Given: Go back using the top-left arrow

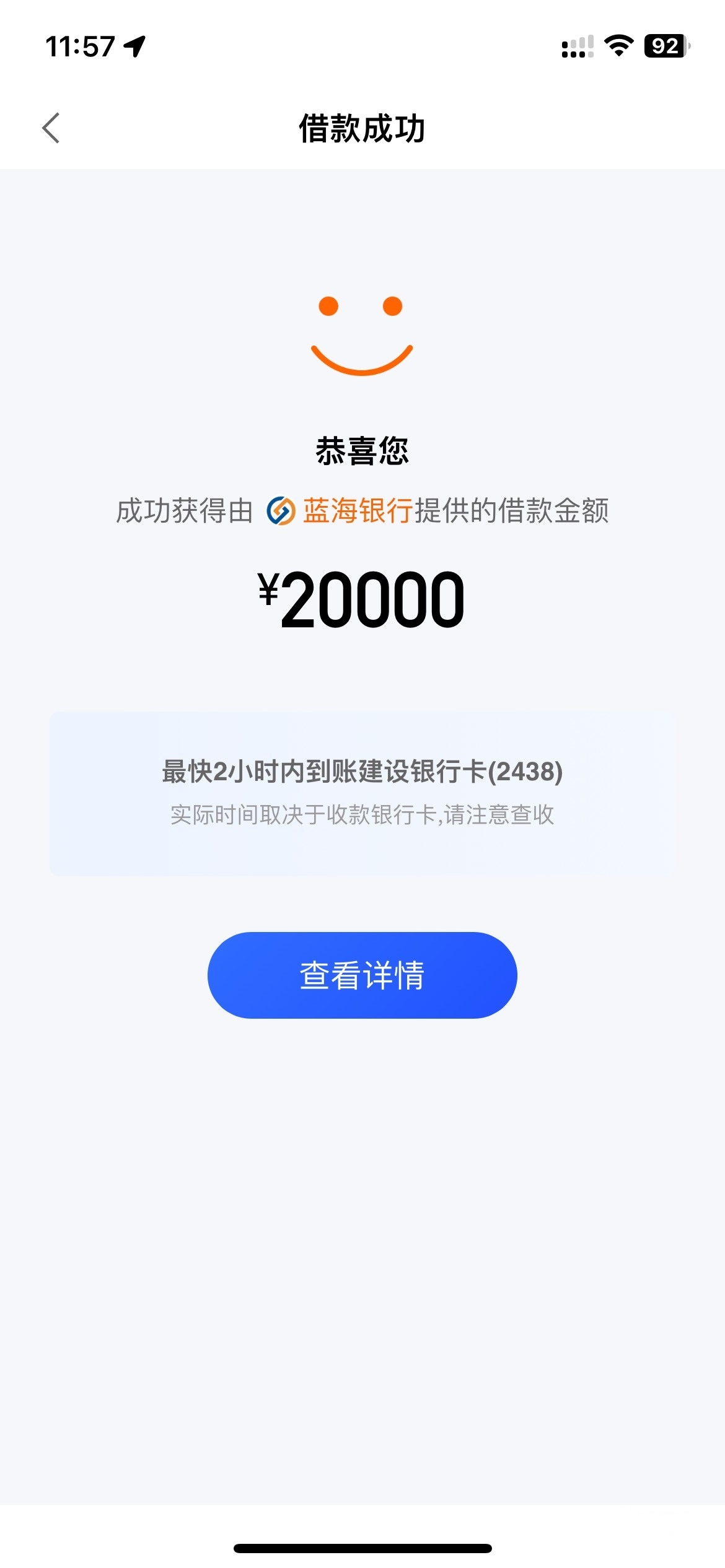Looking at the screenshot, I should point(51,128).
